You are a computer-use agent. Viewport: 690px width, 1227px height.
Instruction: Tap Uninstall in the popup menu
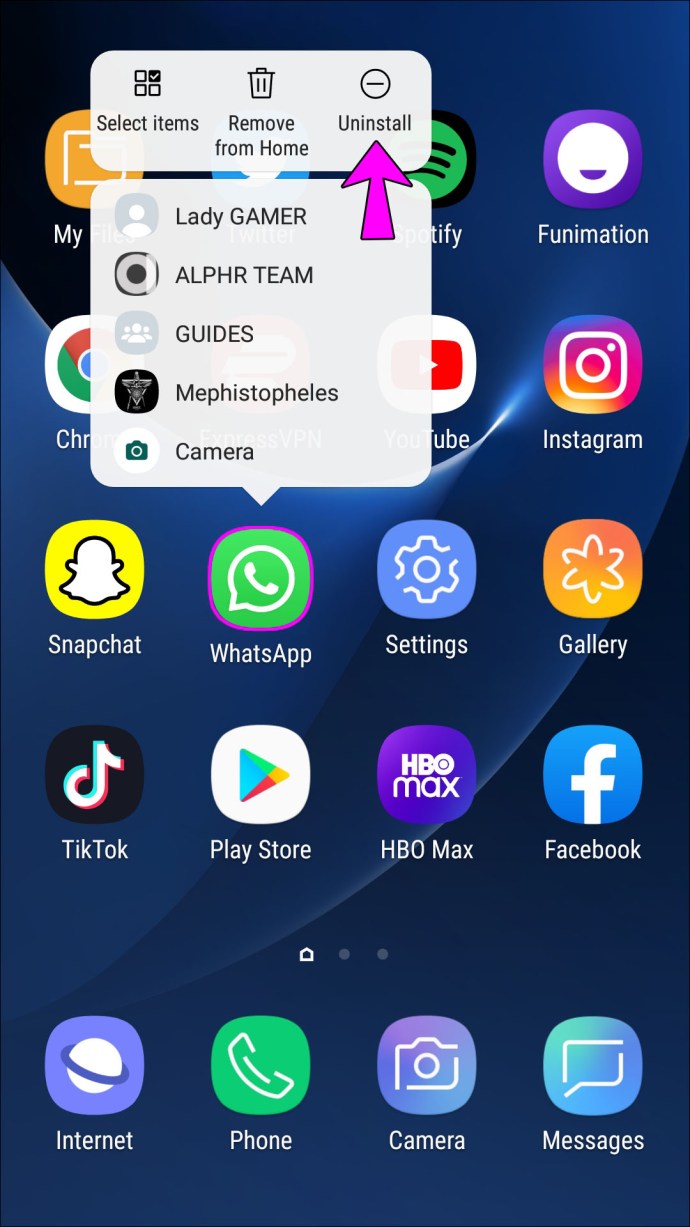coord(375,103)
